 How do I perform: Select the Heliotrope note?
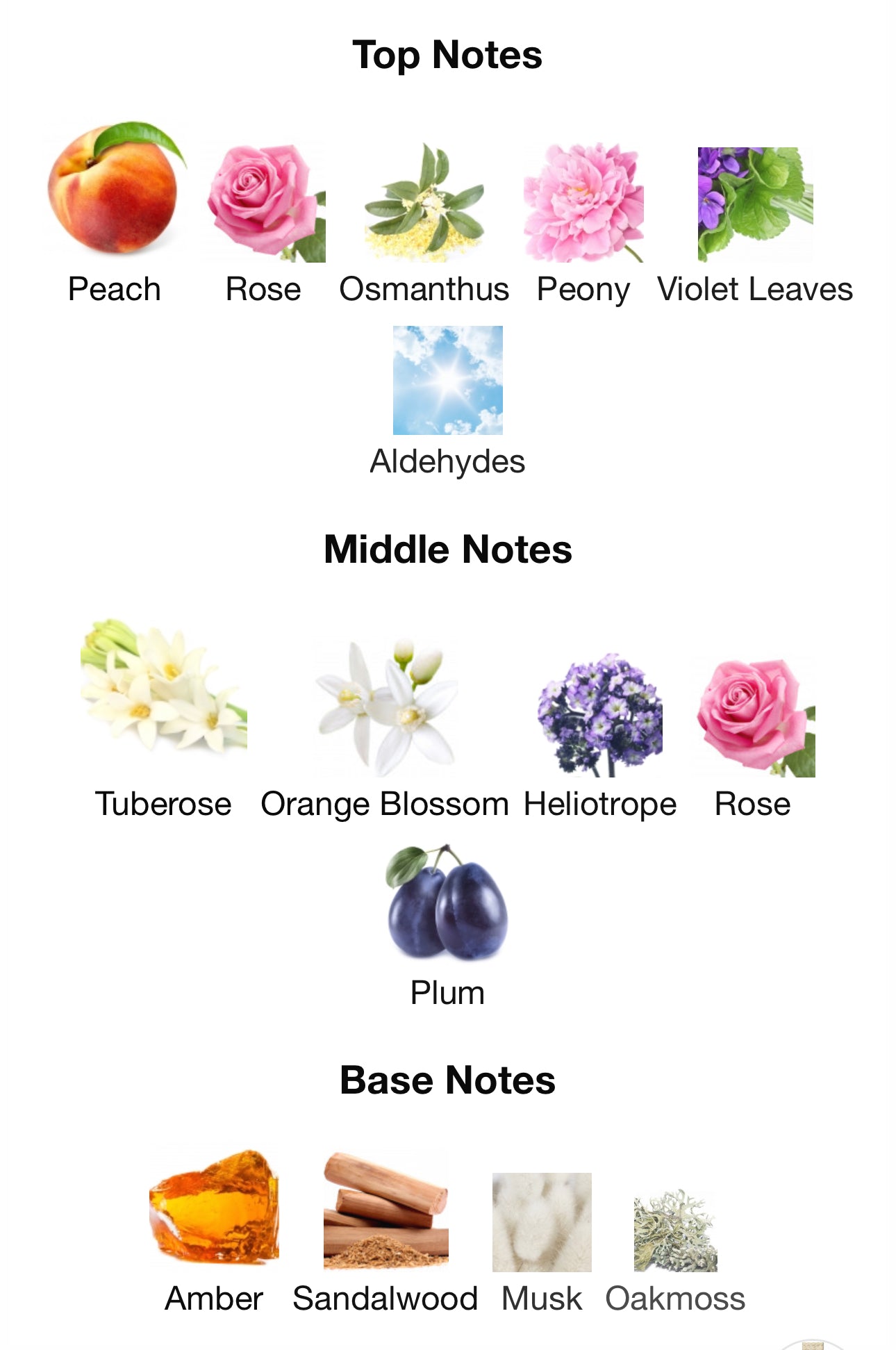point(600,716)
